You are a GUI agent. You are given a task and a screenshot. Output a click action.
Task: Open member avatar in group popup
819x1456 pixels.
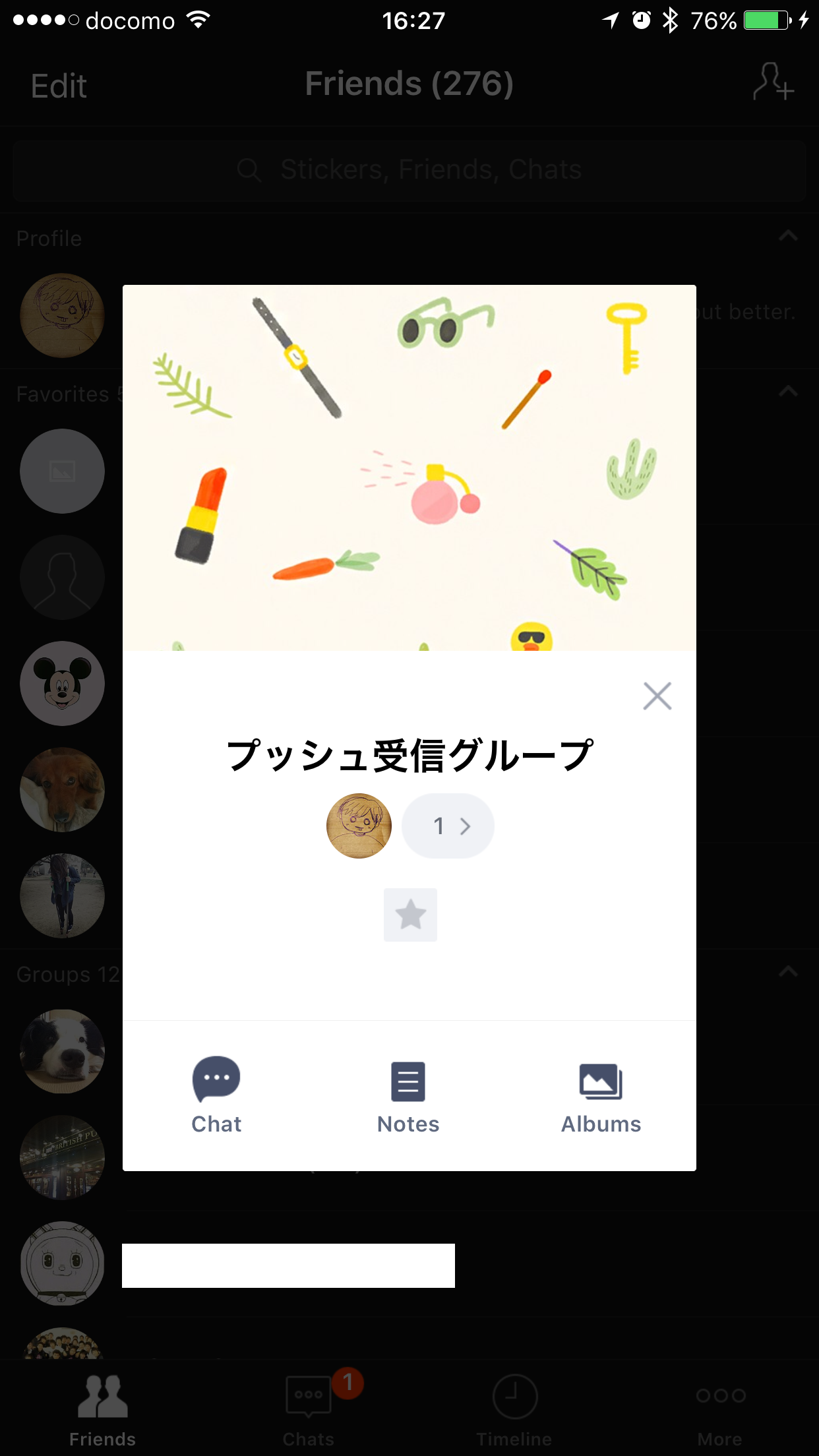click(x=359, y=826)
